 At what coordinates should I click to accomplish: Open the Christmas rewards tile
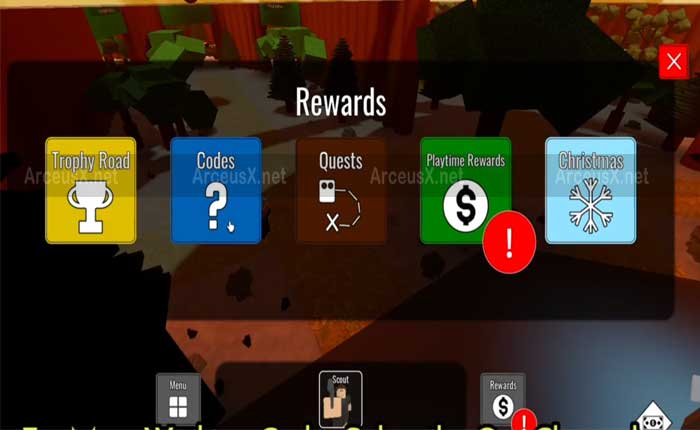(x=590, y=190)
